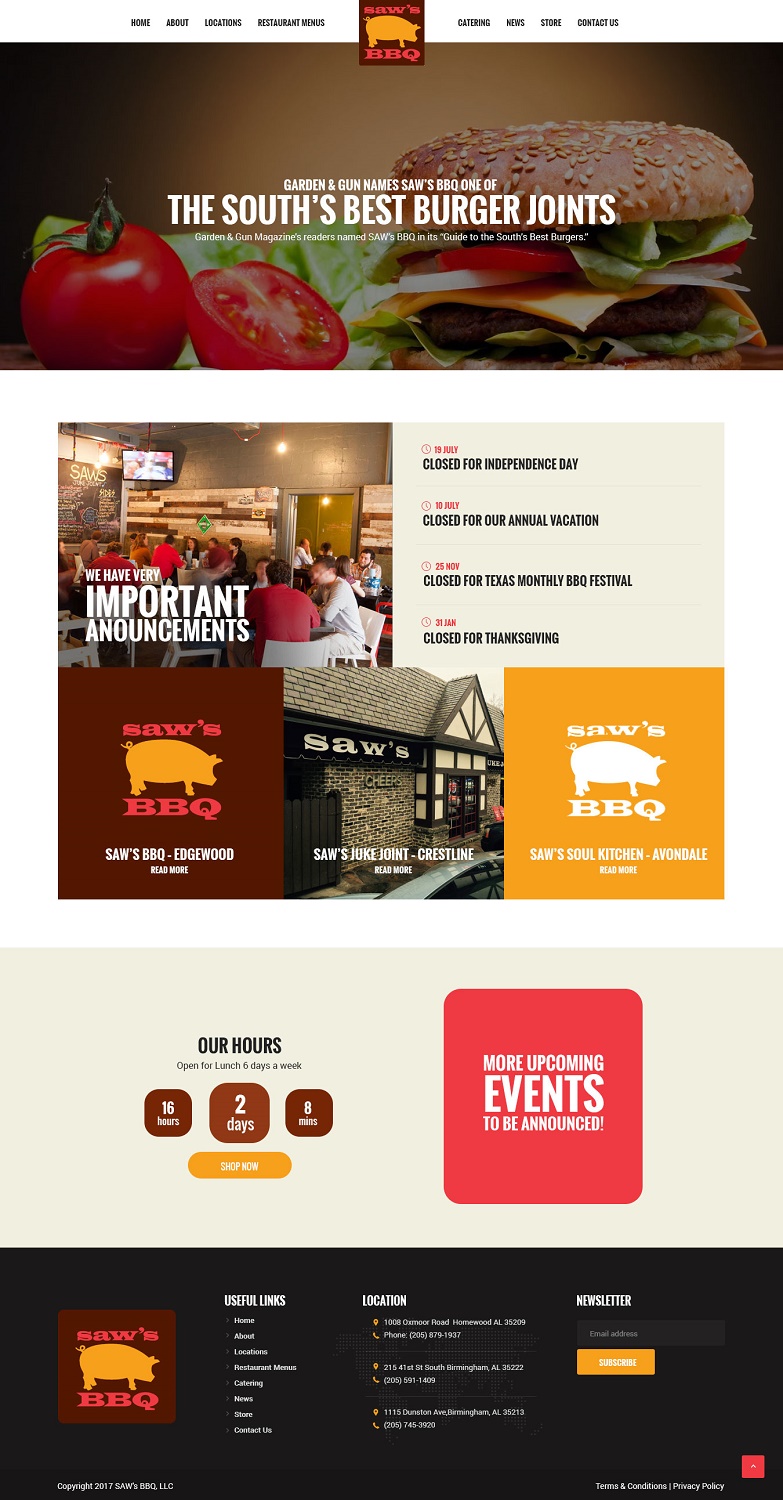Image resolution: width=783 pixels, height=1500 pixels.
Task: Read more about SAW's Soul Kitchen - Avondale
Action: coord(618,870)
